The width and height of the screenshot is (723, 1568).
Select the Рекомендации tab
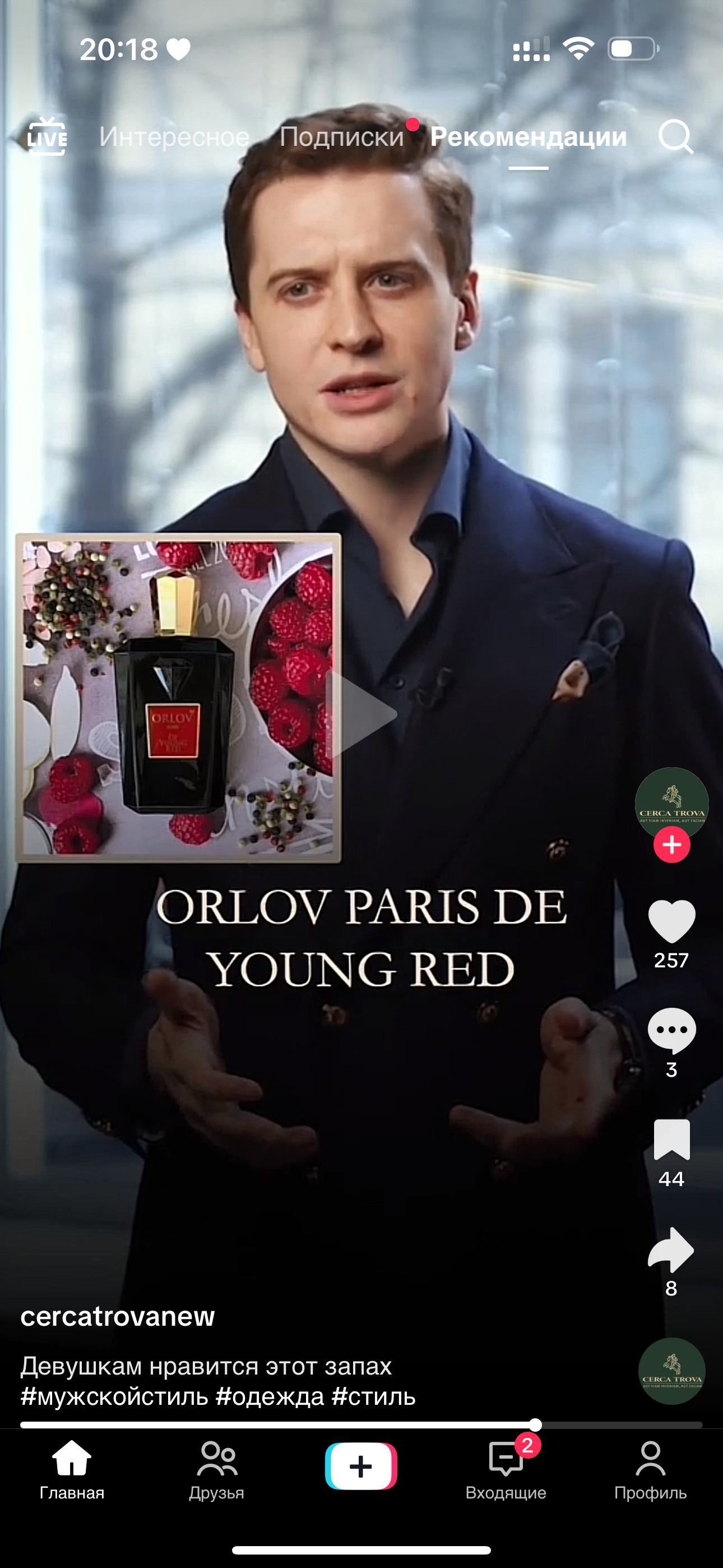click(x=529, y=137)
